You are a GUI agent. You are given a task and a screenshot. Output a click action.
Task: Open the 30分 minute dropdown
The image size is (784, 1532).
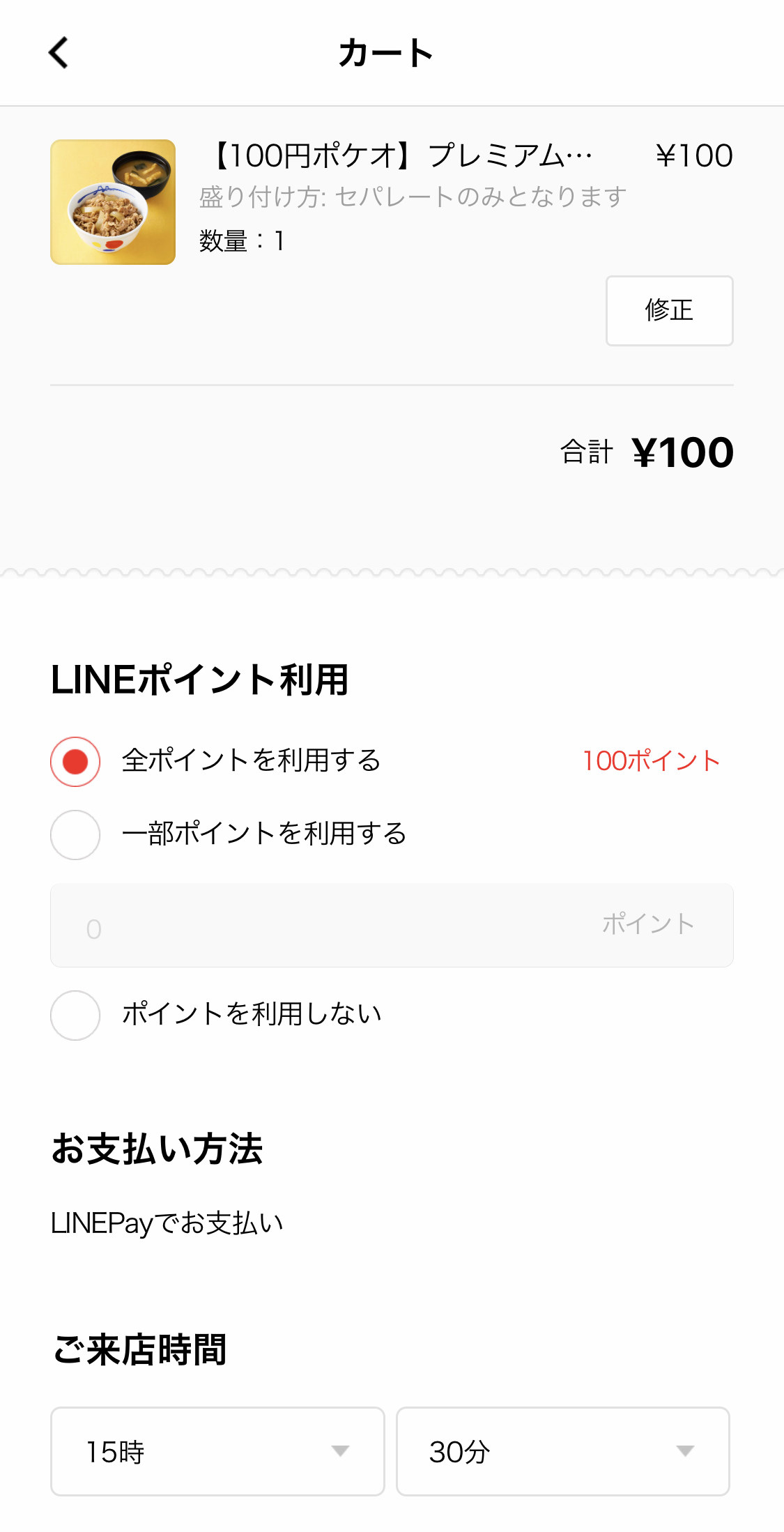click(x=563, y=1451)
